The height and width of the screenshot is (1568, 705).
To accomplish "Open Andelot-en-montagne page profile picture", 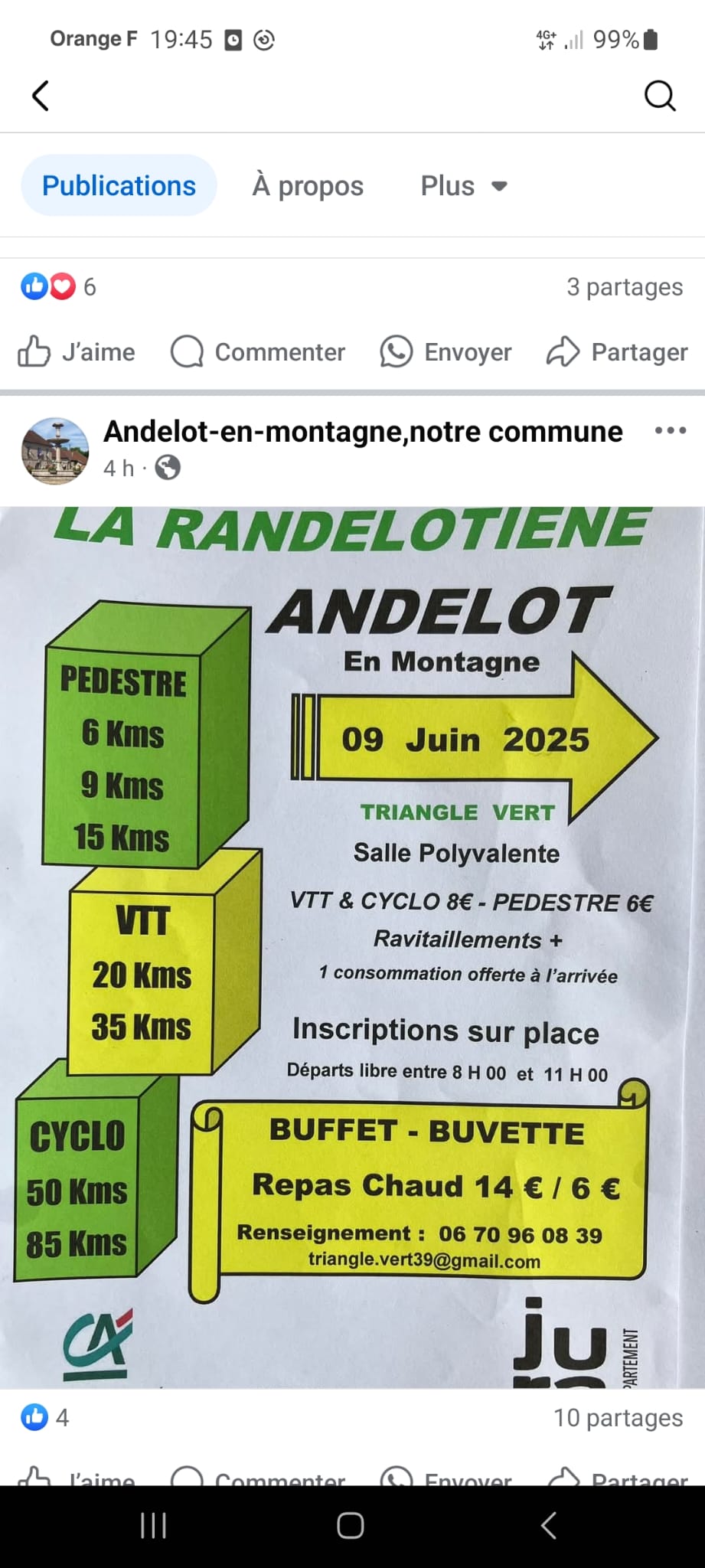I will pyautogui.click(x=55, y=451).
